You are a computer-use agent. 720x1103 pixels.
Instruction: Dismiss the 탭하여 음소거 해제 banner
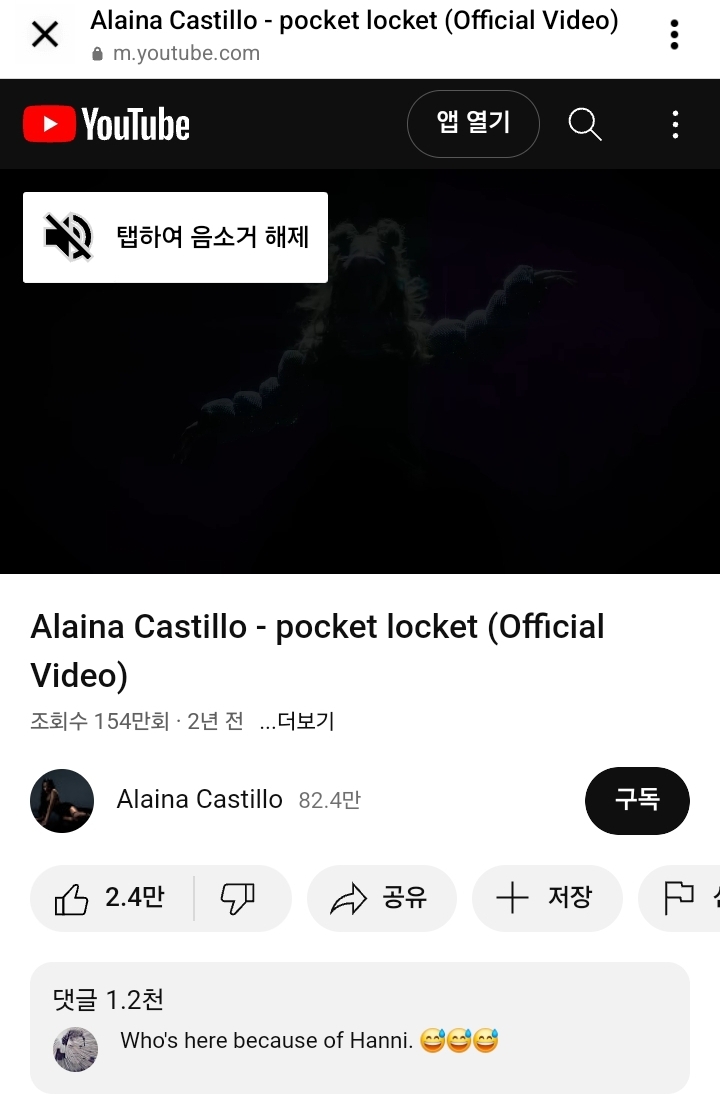[175, 236]
